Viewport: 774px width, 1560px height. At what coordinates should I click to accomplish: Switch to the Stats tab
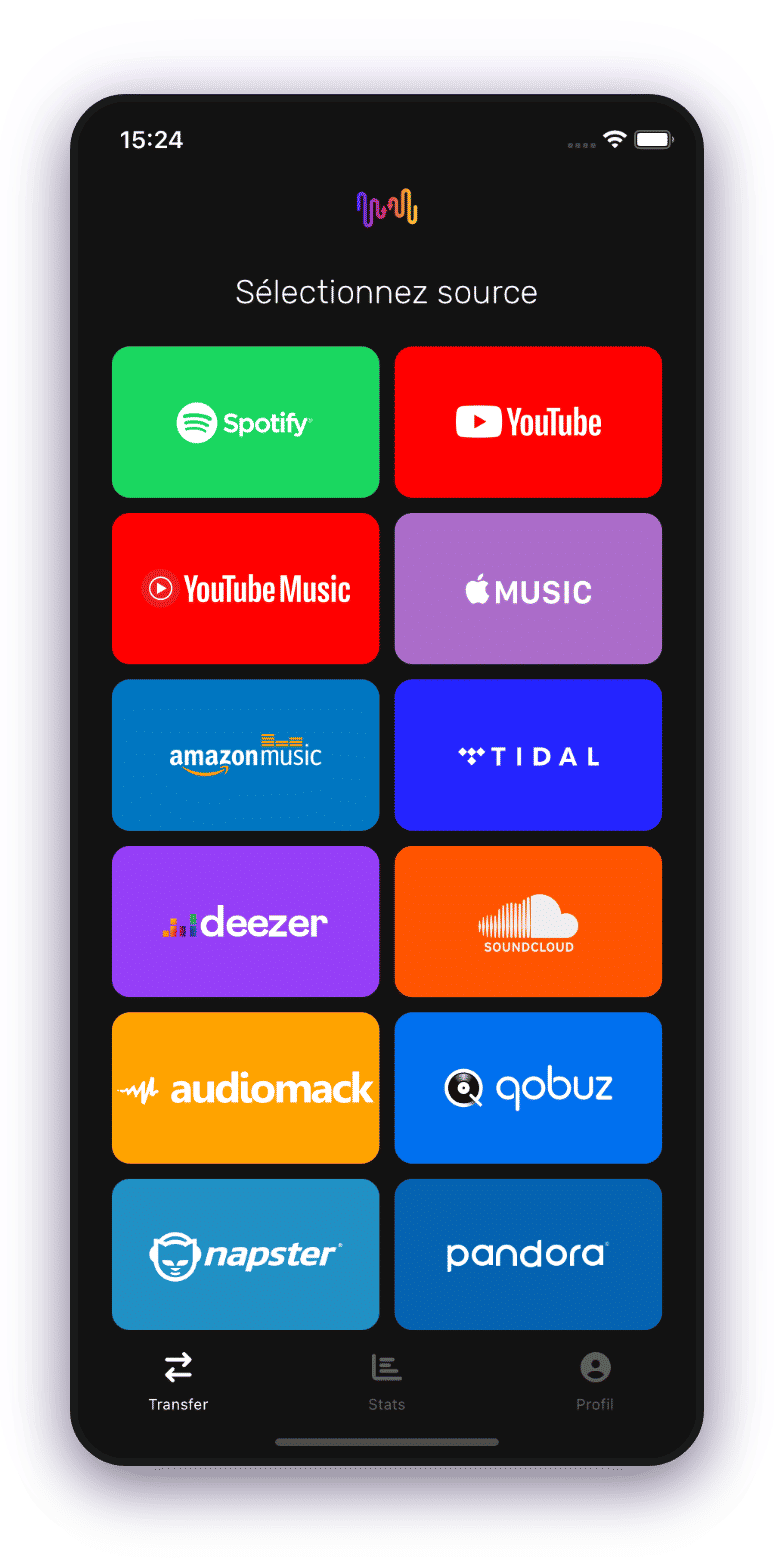386,1380
